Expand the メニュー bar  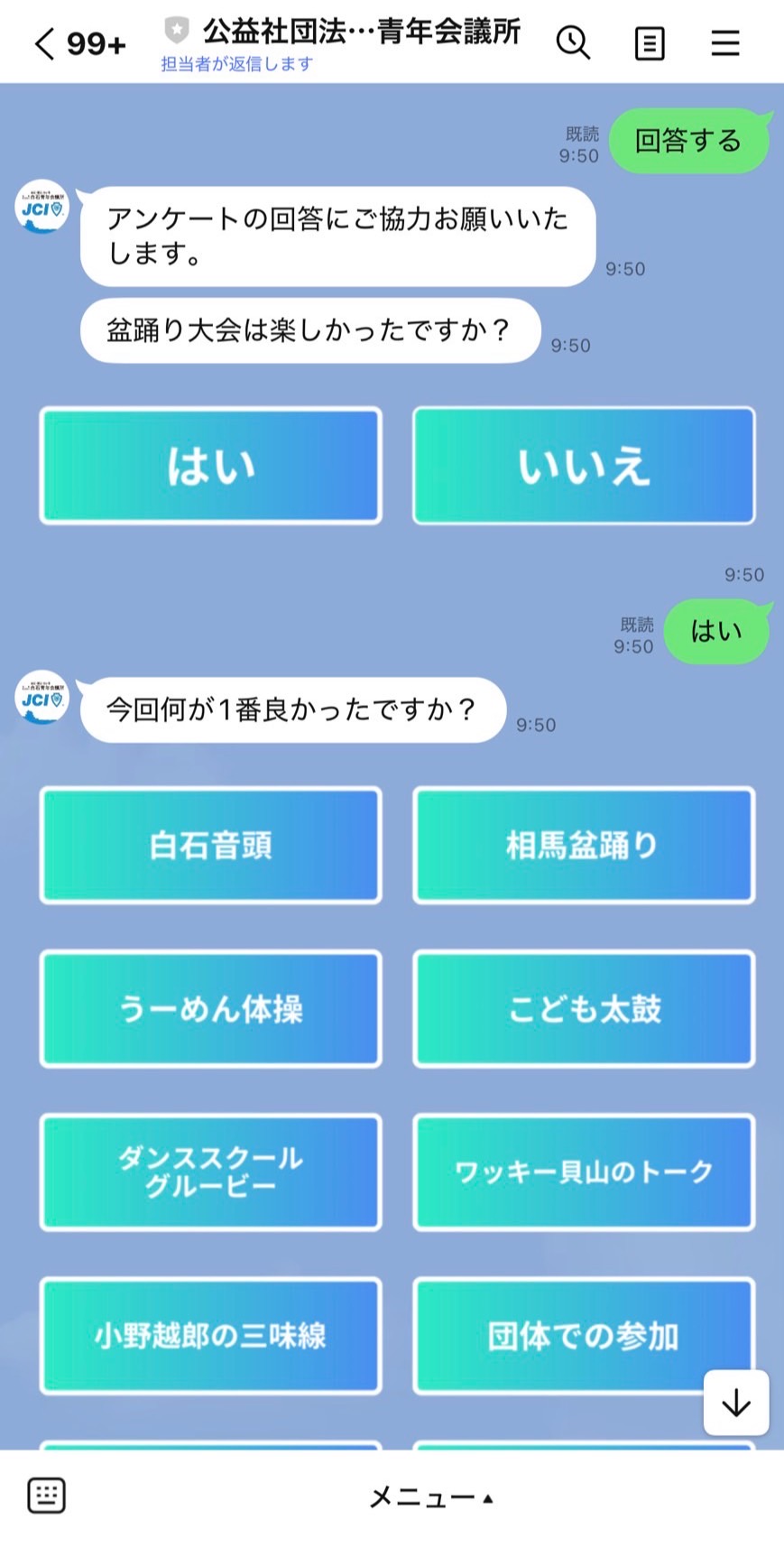pos(431,1497)
